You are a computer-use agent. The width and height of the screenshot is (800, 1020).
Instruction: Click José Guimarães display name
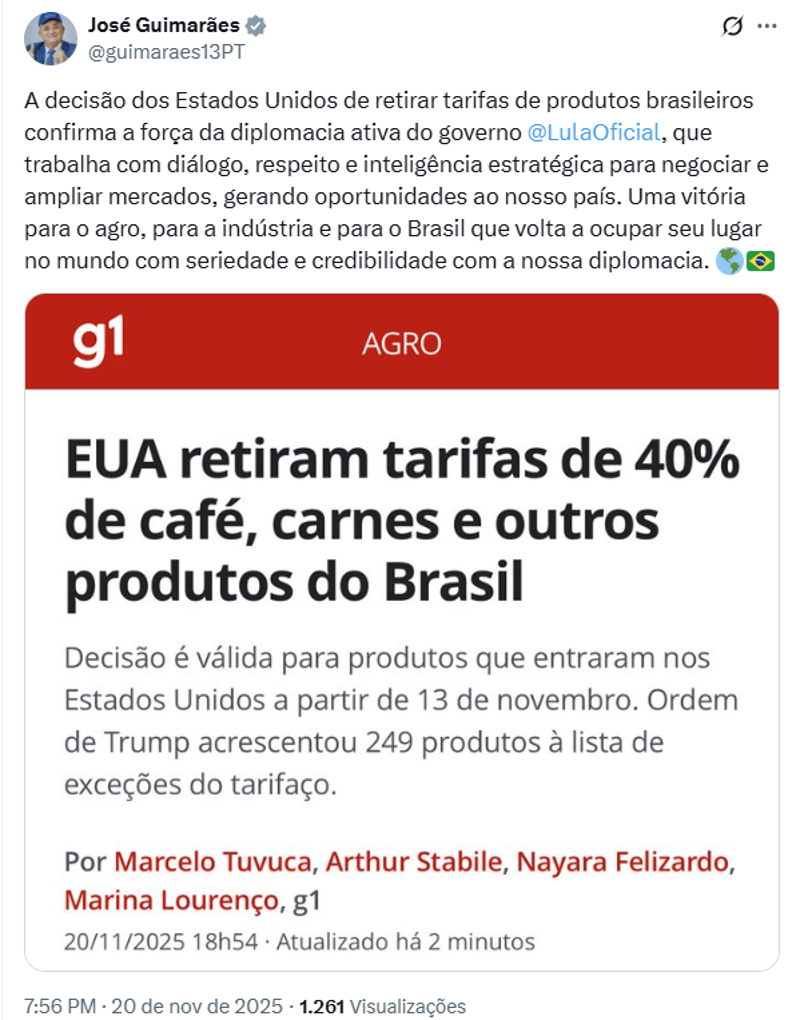click(x=166, y=25)
